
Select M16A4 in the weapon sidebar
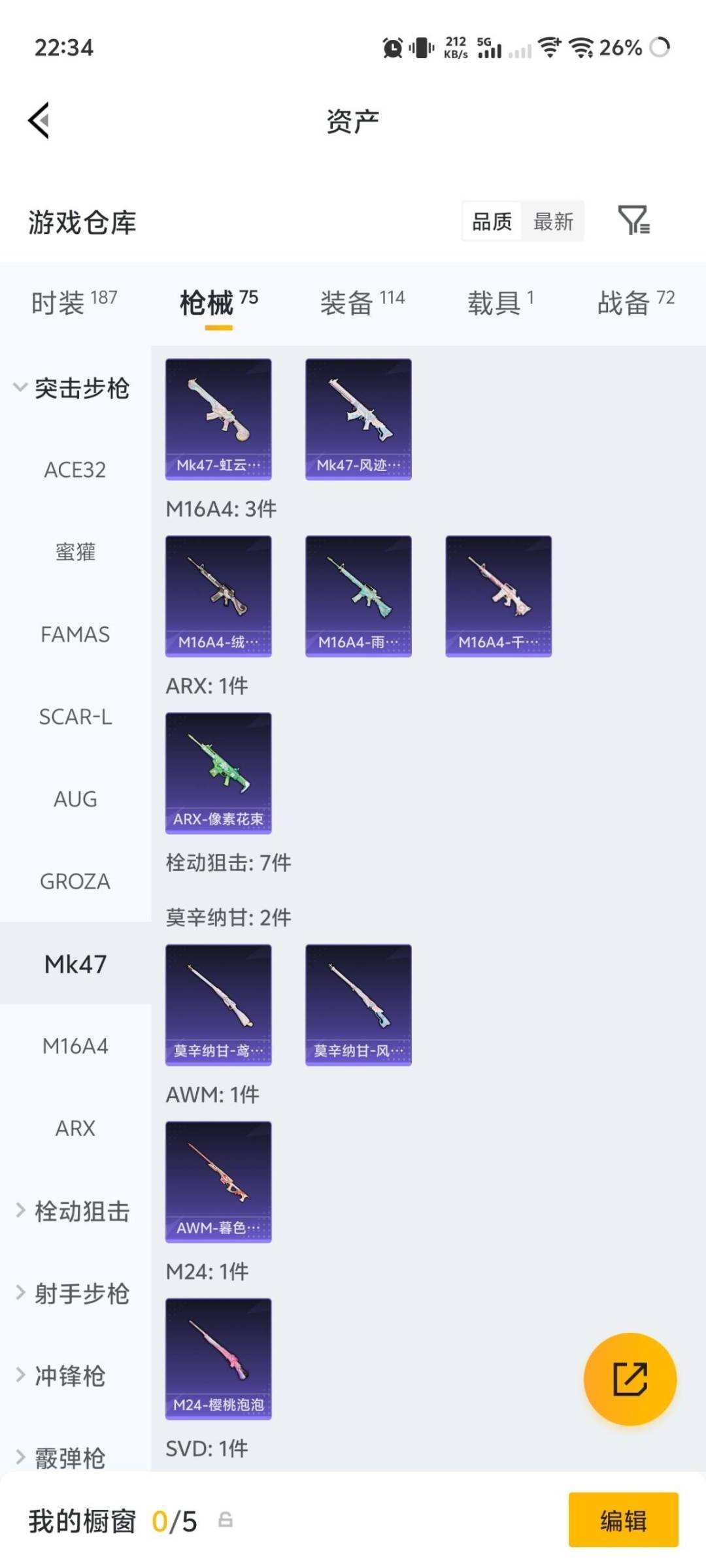tap(75, 1046)
